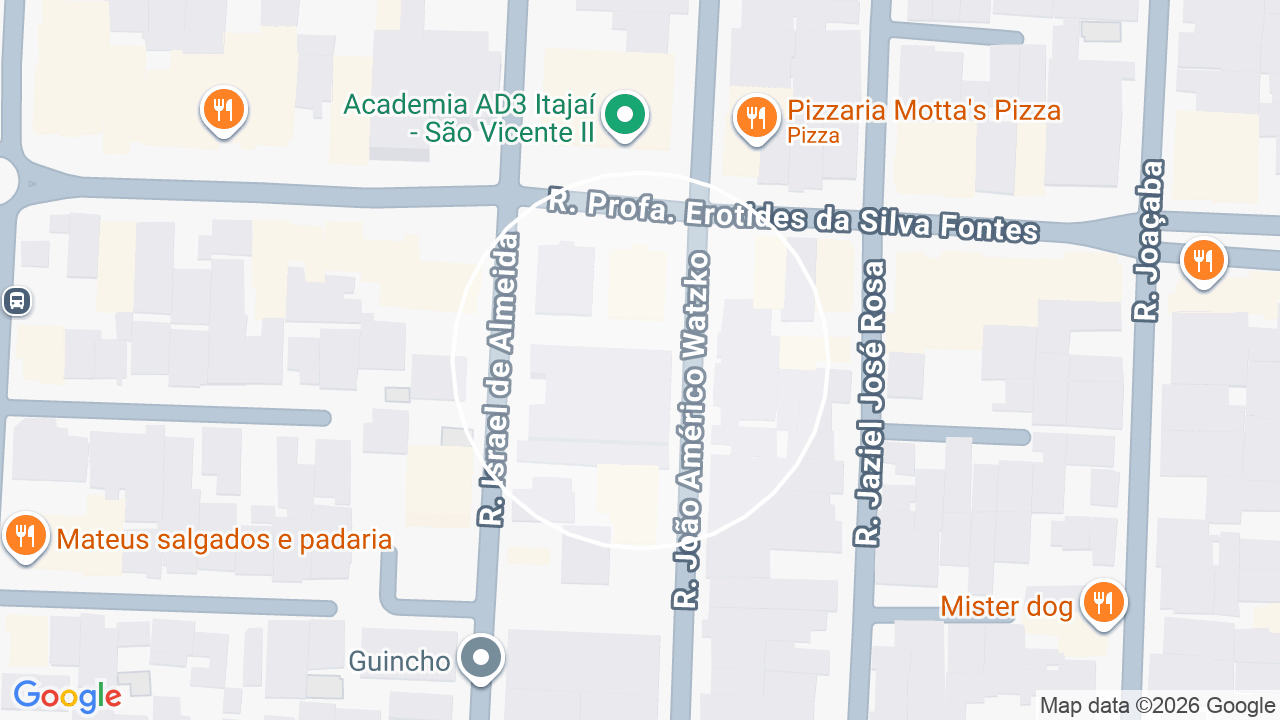Screen dimensions: 1280x720
Task: Open the Guincho location pin
Action: point(482,660)
